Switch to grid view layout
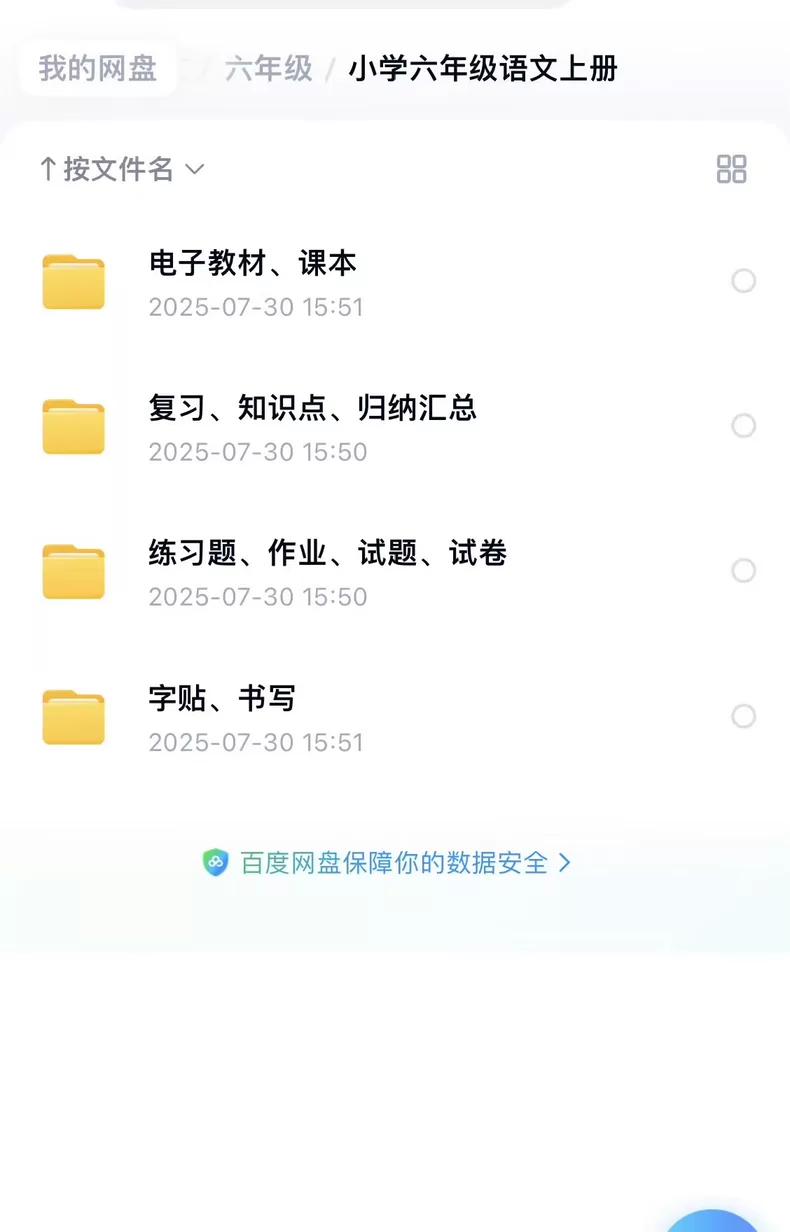Image resolution: width=790 pixels, height=1232 pixels. point(731,169)
